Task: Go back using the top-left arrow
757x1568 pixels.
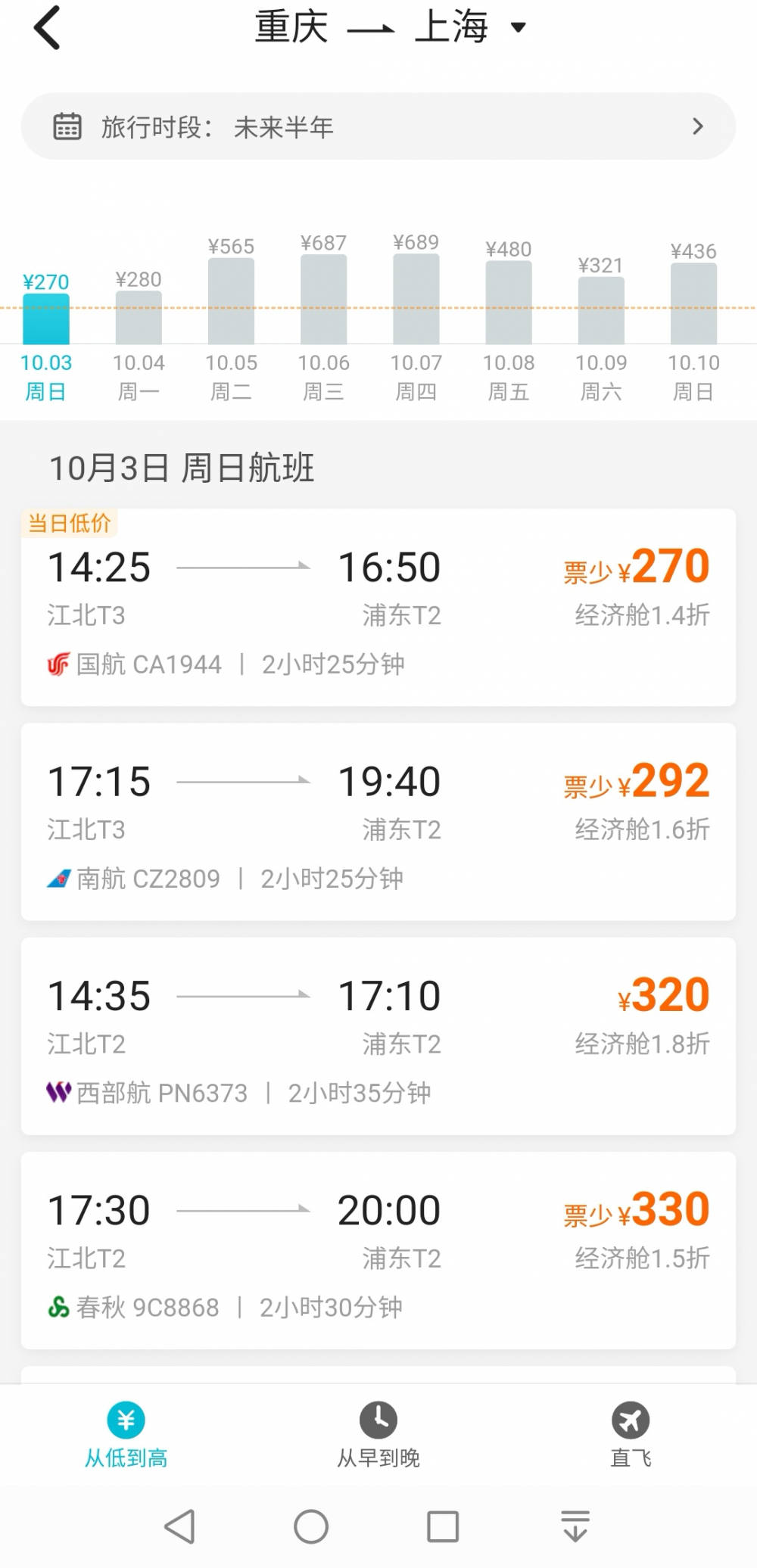Action: (47, 28)
